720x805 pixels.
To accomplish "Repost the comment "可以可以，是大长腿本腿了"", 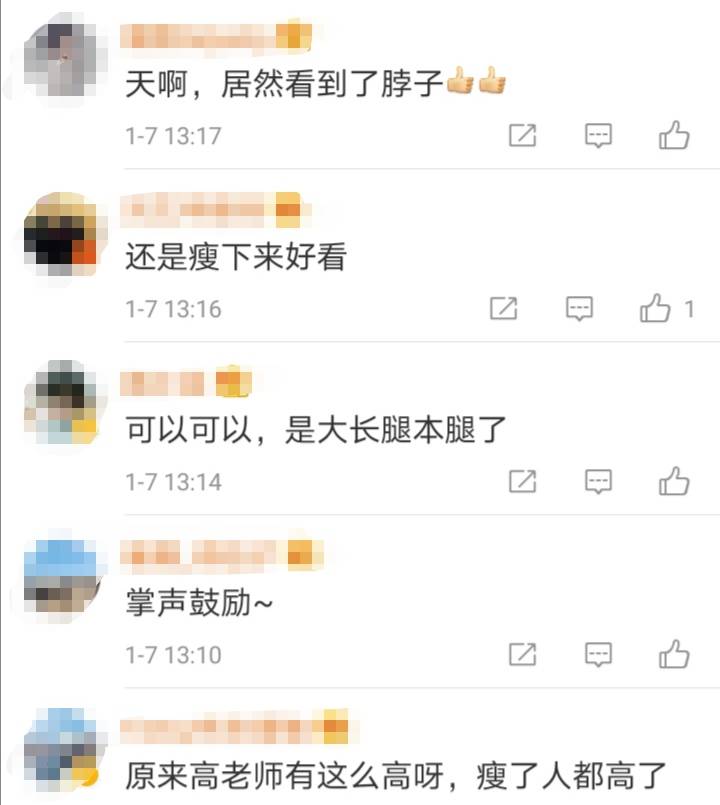I will click(x=522, y=482).
